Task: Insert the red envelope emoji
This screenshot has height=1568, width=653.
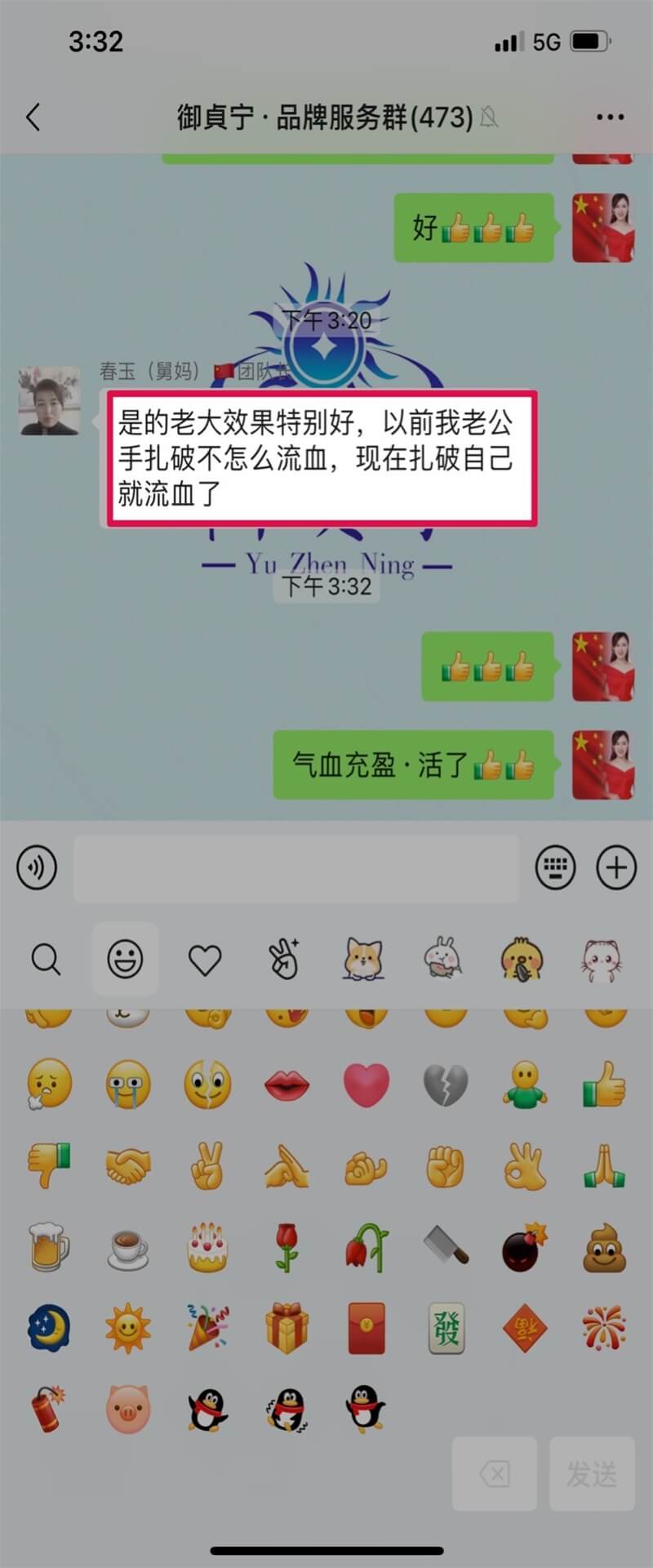Action: point(366,1329)
